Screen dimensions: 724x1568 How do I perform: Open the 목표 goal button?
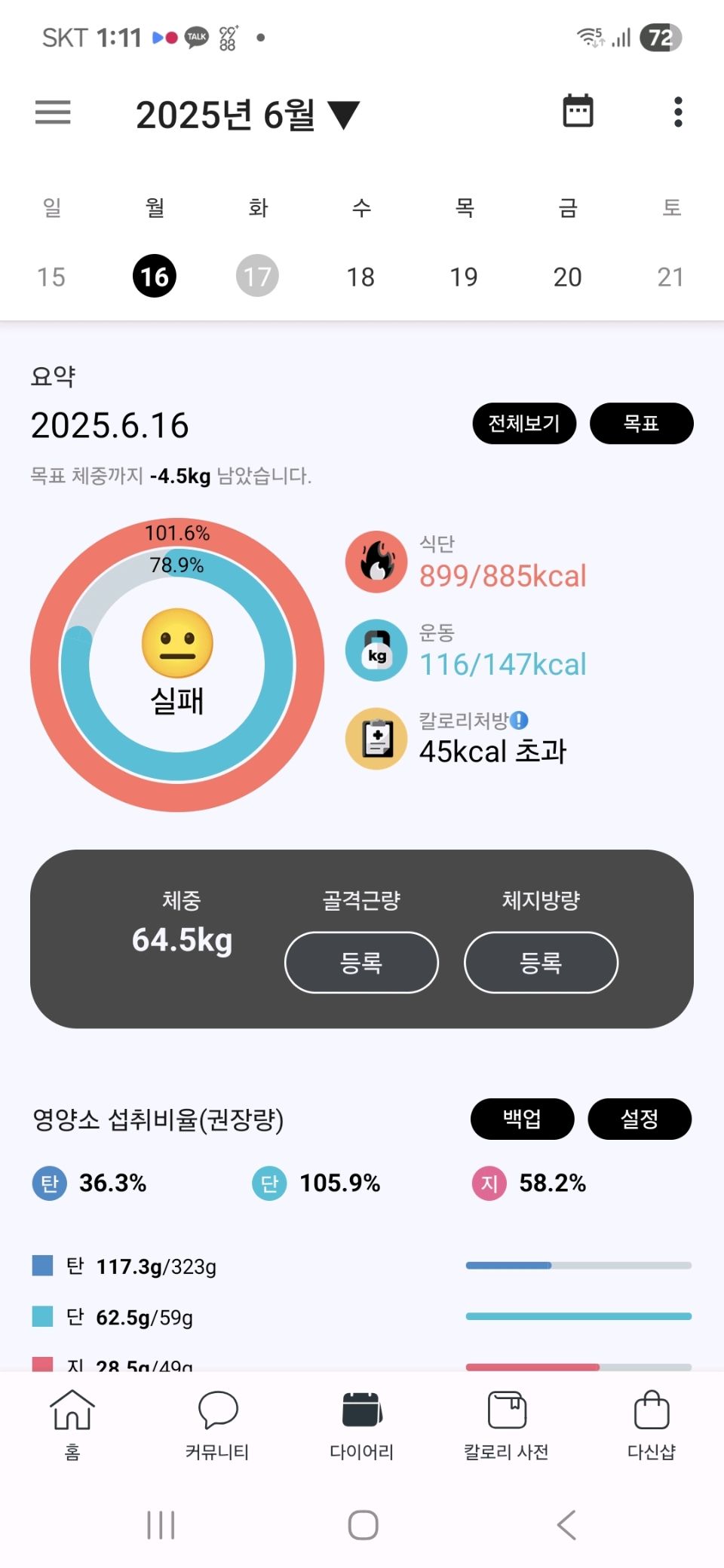pyautogui.click(x=641, y=424)
